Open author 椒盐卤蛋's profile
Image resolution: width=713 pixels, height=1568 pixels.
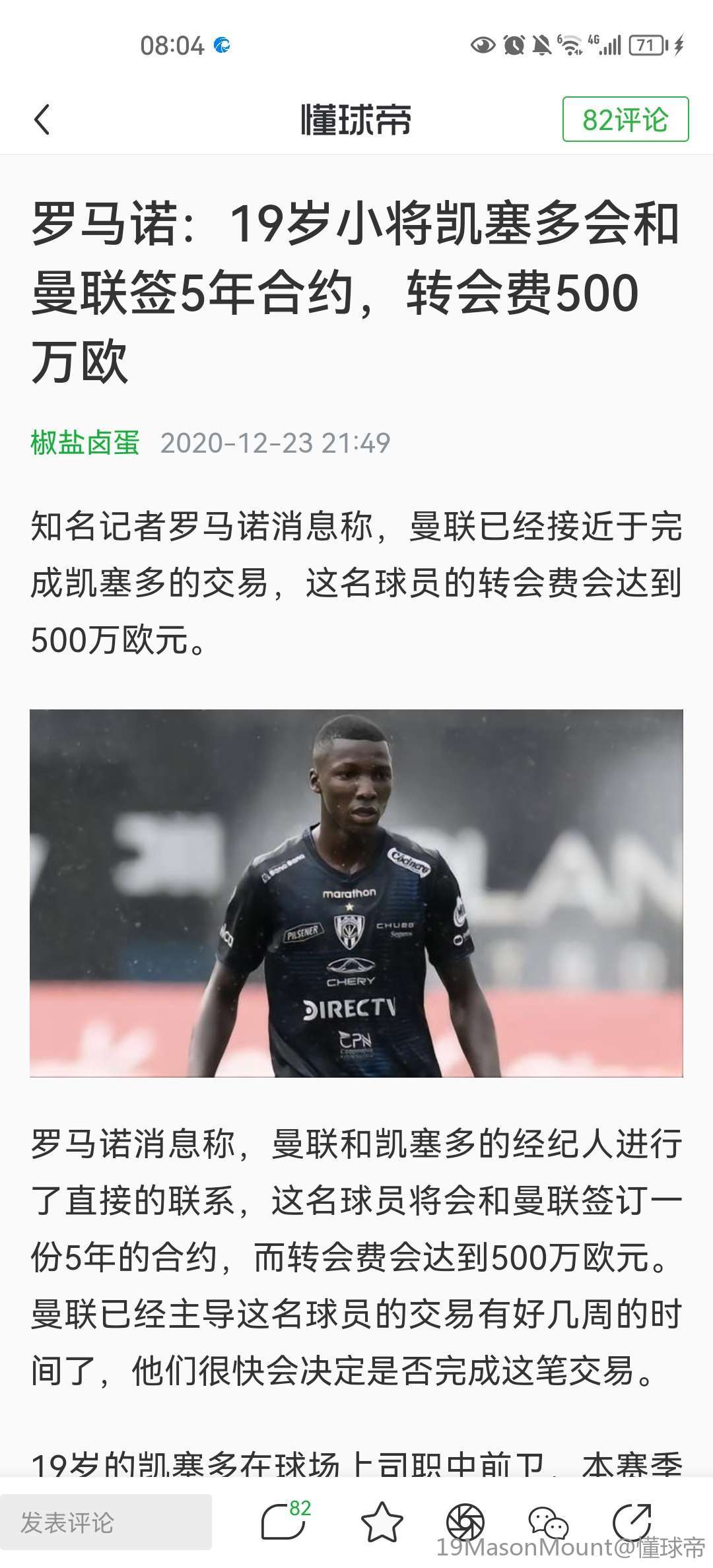point(85,443)
